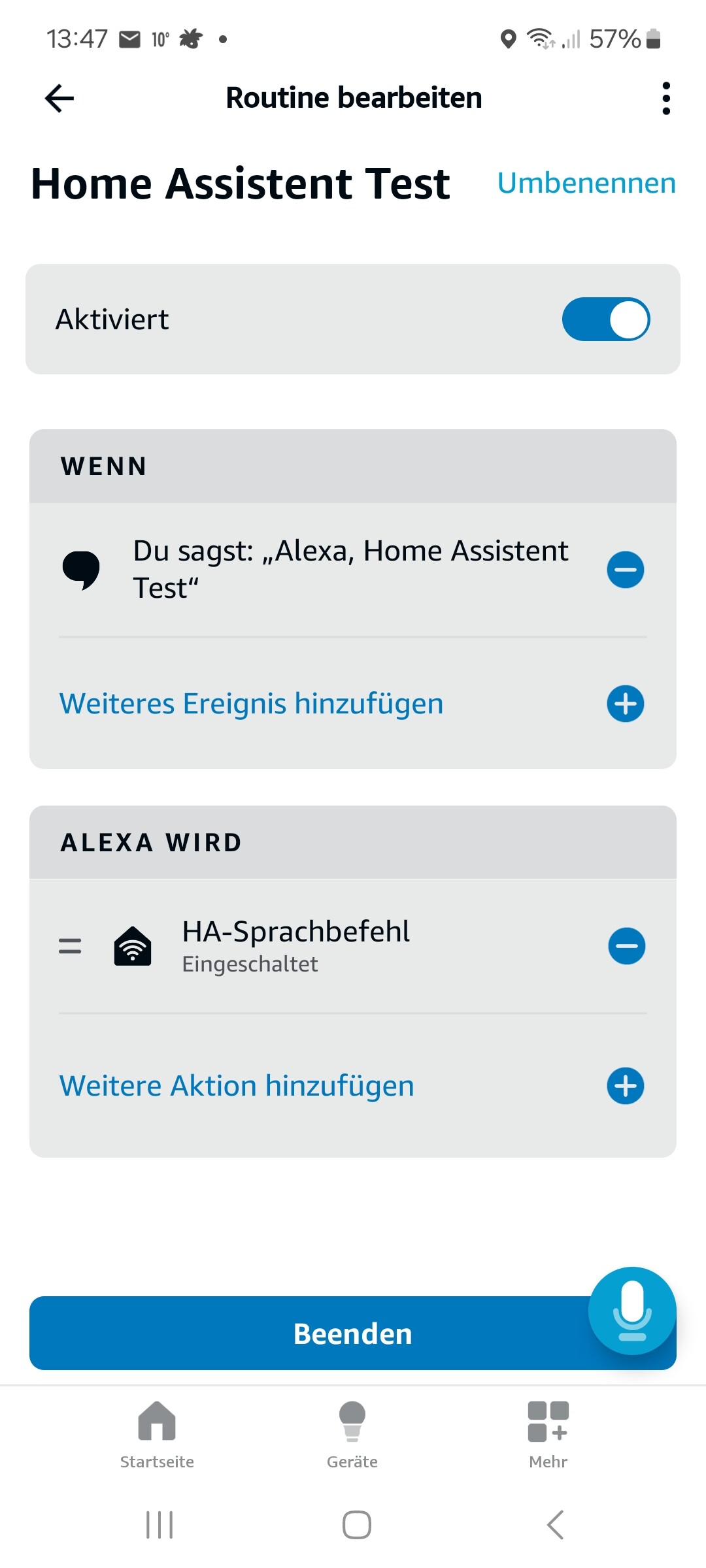Go back using the top arrow
This screenshot has height=1568, width=706.
tap(59, 99)
